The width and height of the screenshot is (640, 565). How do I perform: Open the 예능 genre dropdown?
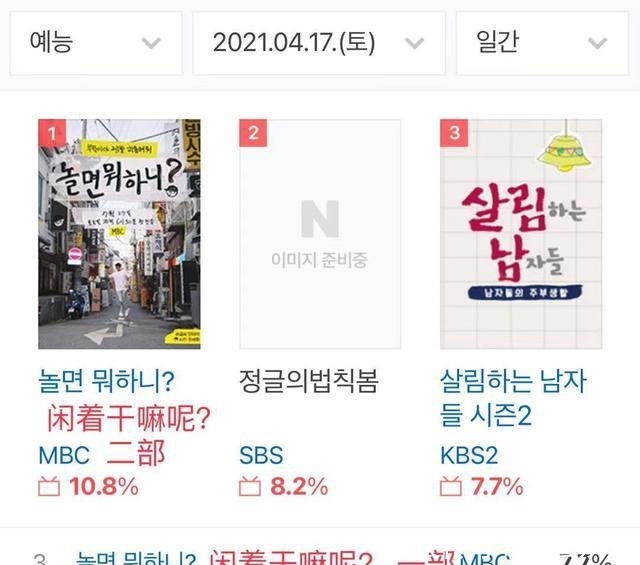tap(95, 43)
